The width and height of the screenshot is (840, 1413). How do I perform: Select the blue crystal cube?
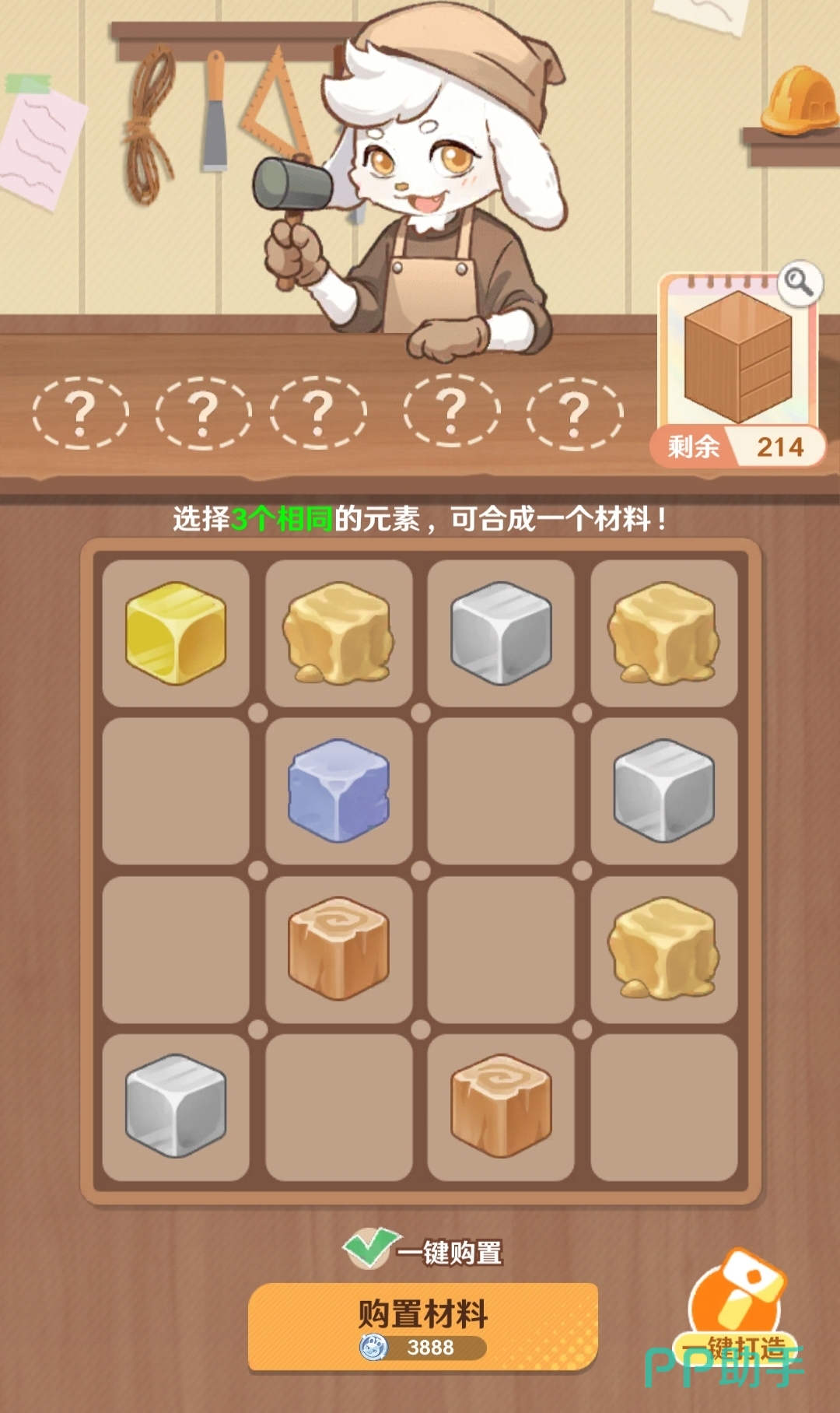pyautogui.click(x=338, y=791)
